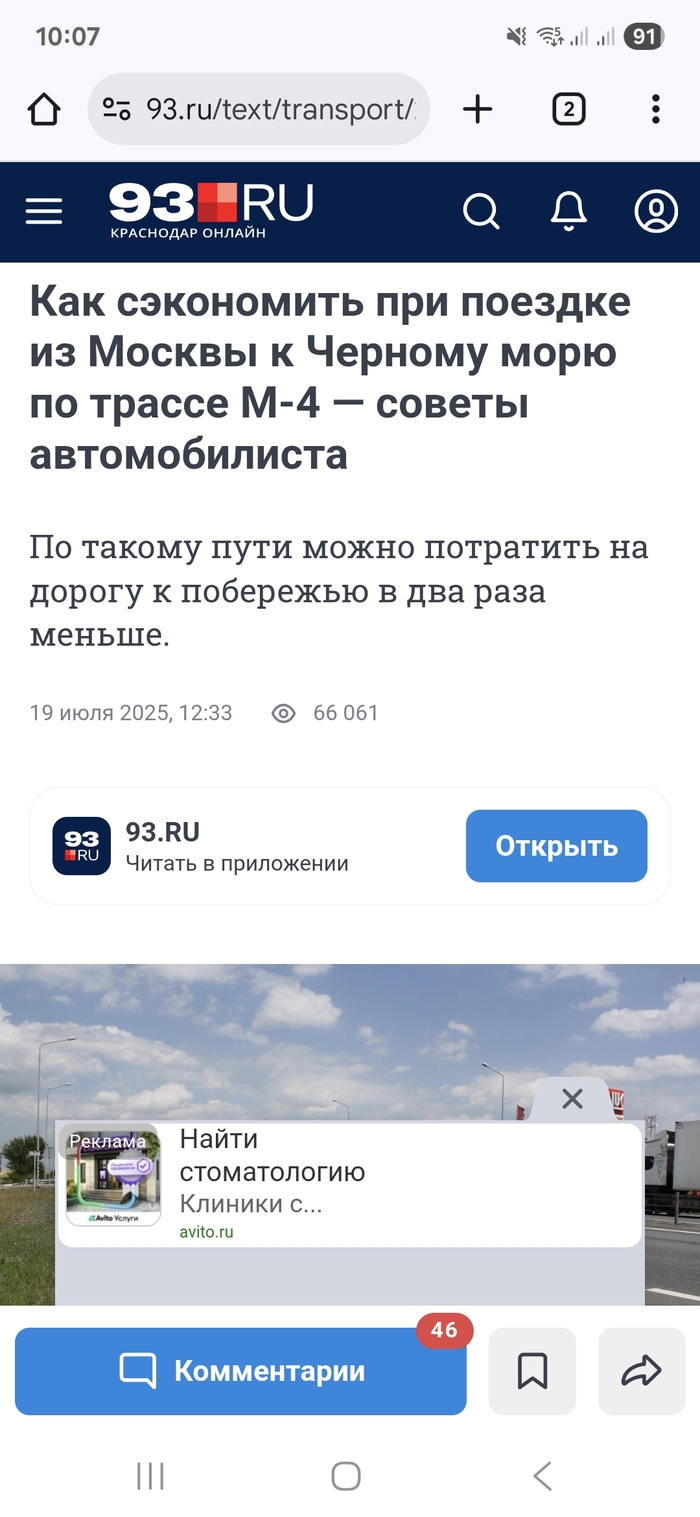Go to the 93.RU homepage via logo
Screen dimensions: 700x1517
(x=210, y=210)
